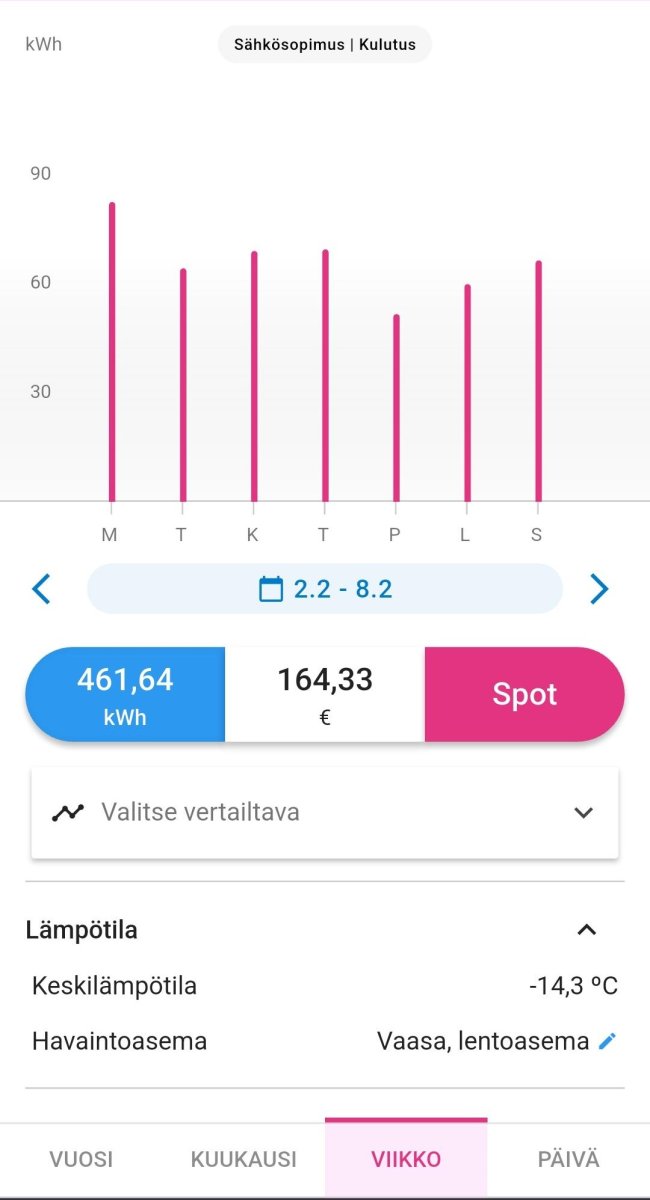Open the Valitse vertailtava dropdown

pyautogui.click(x=325, y=812)
